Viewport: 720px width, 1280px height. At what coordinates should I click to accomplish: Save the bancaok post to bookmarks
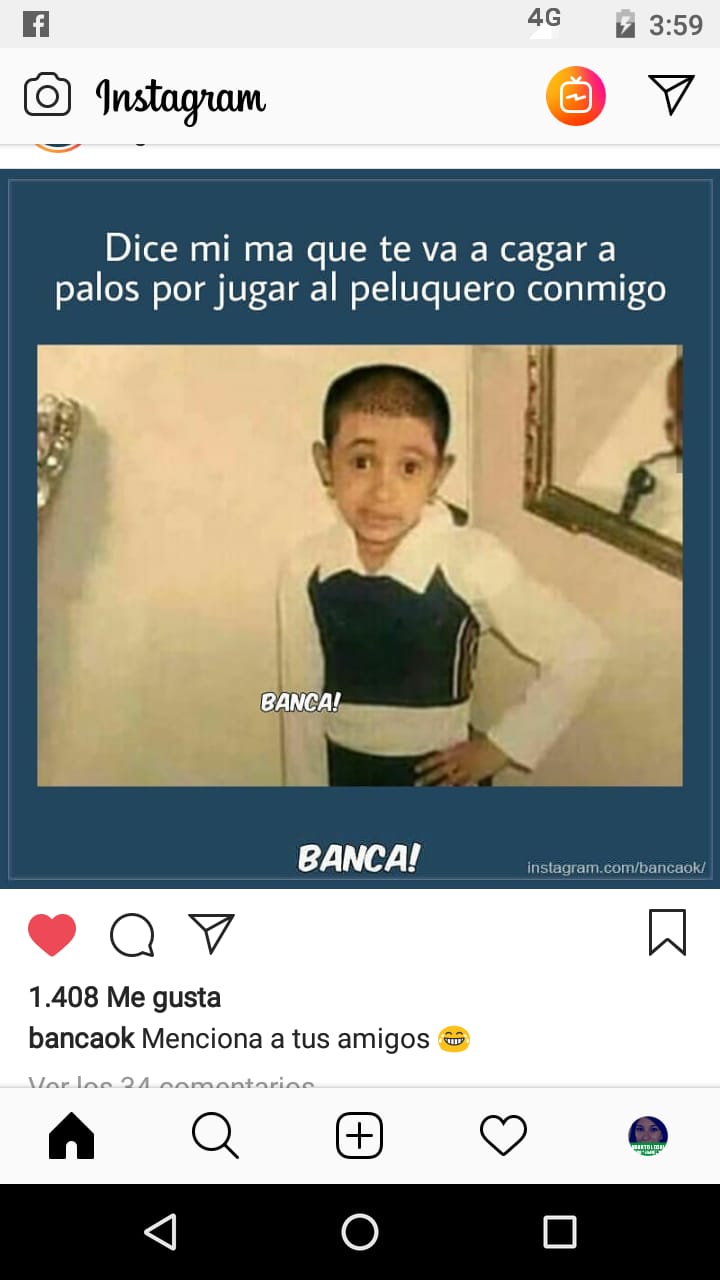point(667,932)
